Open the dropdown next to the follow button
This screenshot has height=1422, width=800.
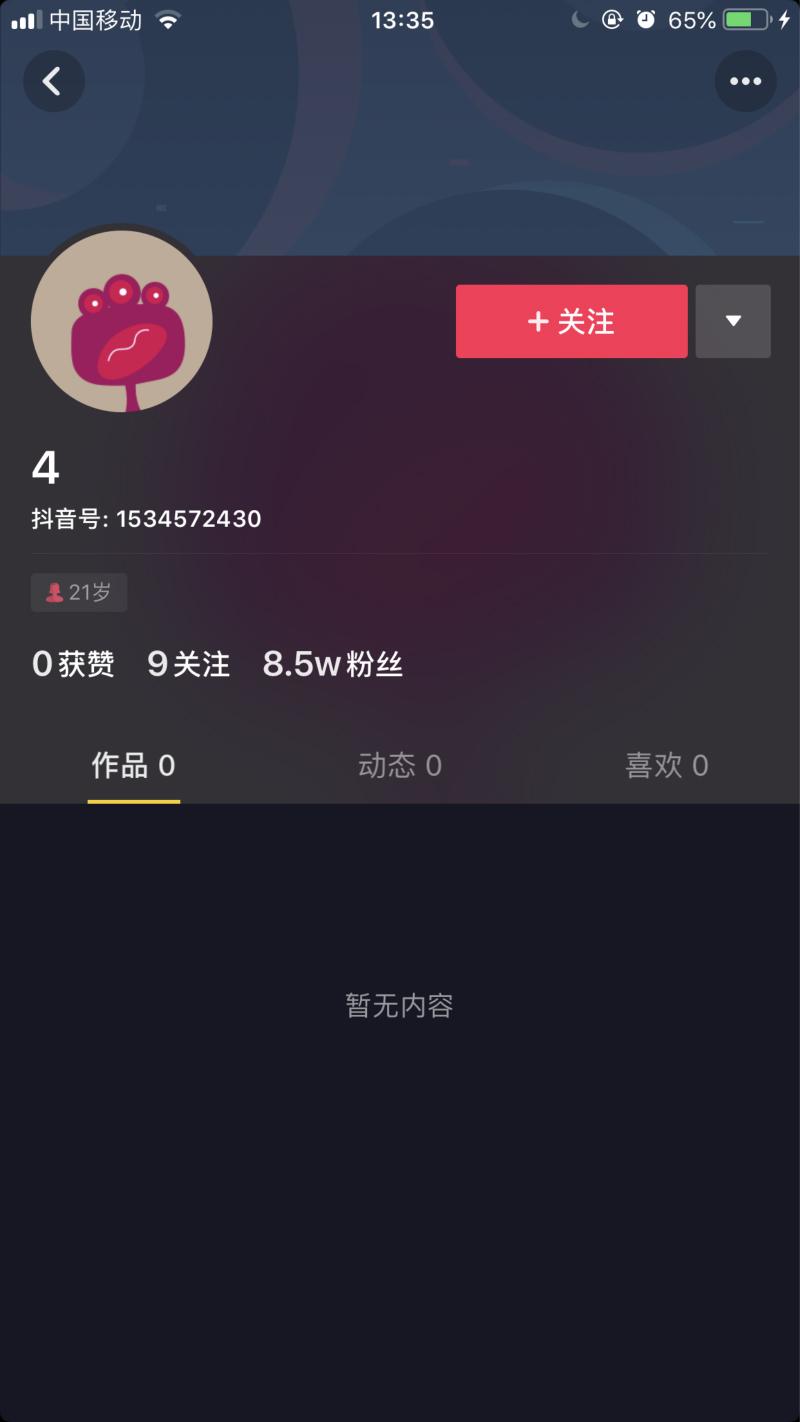tap(733, 321)
